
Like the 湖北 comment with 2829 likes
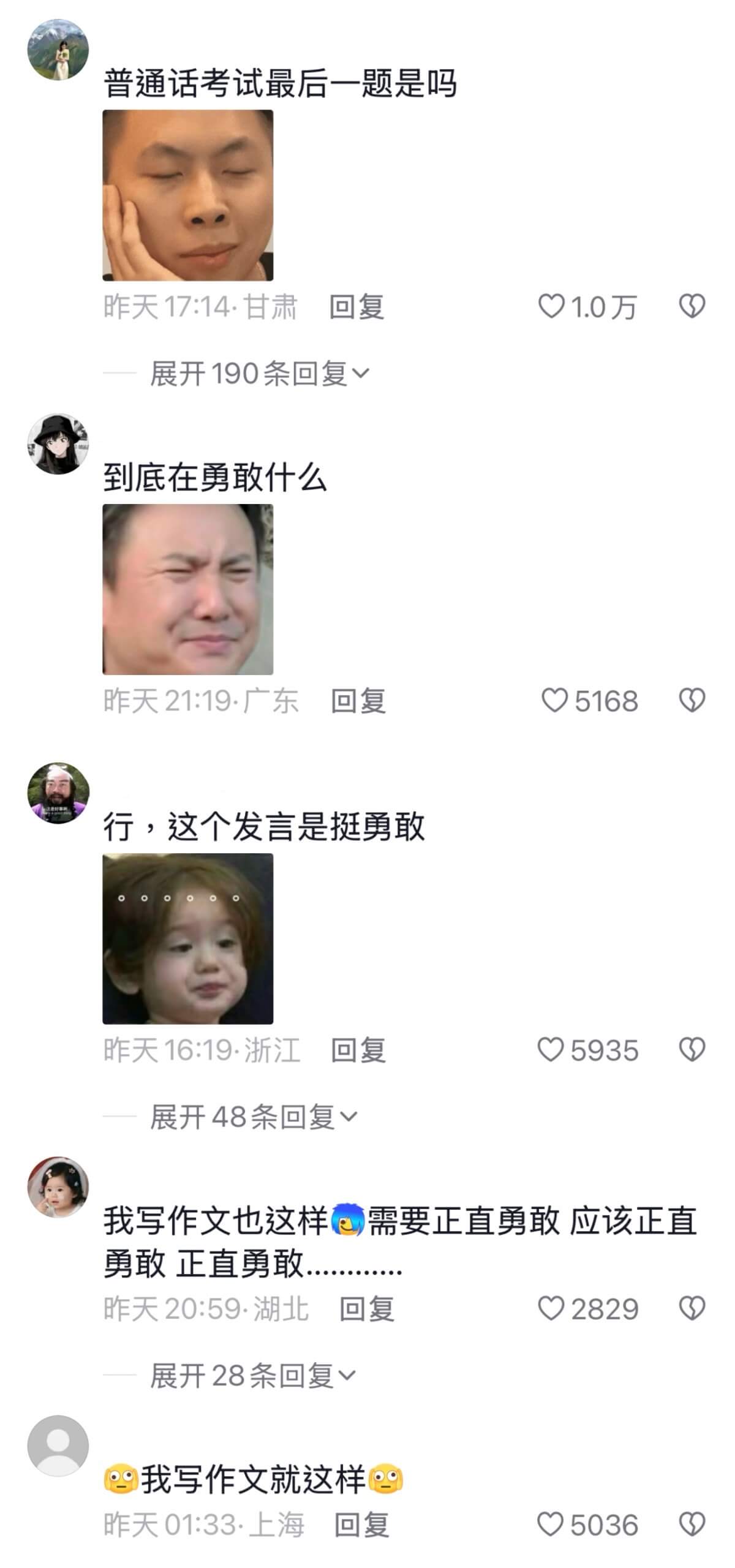551,1309
